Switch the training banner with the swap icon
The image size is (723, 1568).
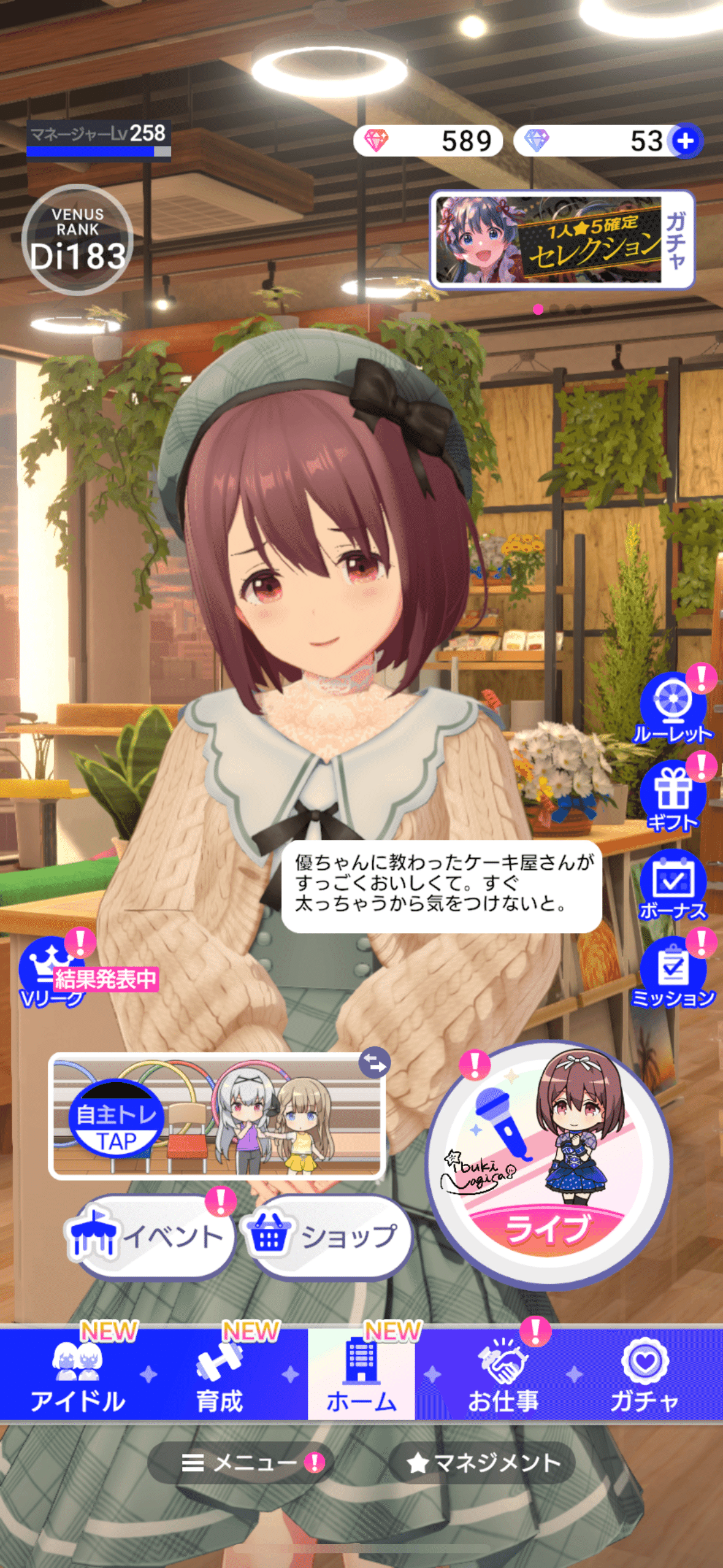(375, 1064)
